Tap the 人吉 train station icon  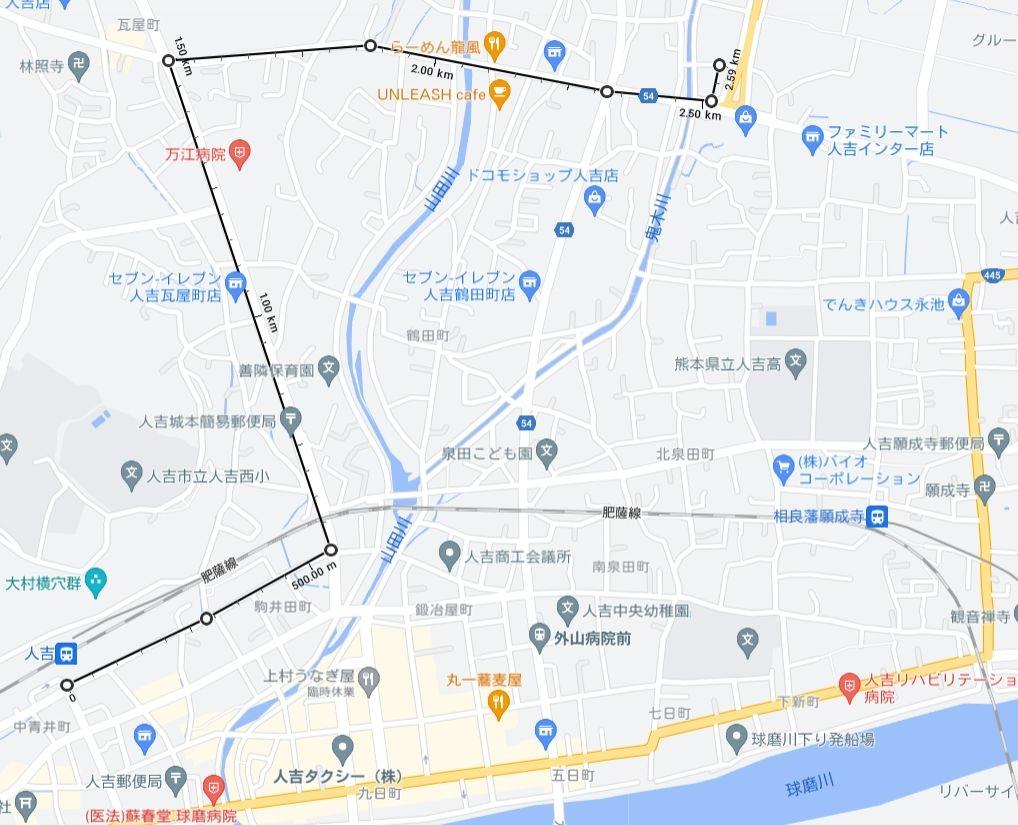(67, 654)
